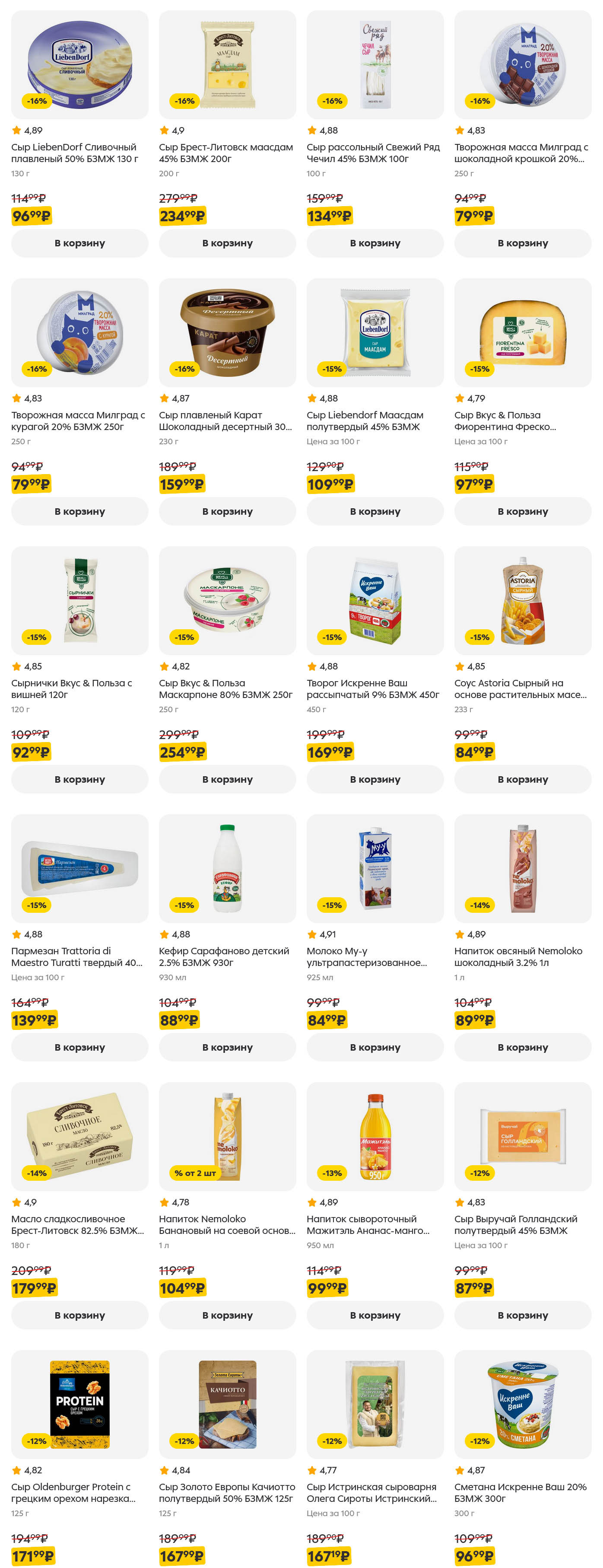
Task: Add Пармезан Trattoria di Maestro Turatti to cart
Action: (79, 1047)
